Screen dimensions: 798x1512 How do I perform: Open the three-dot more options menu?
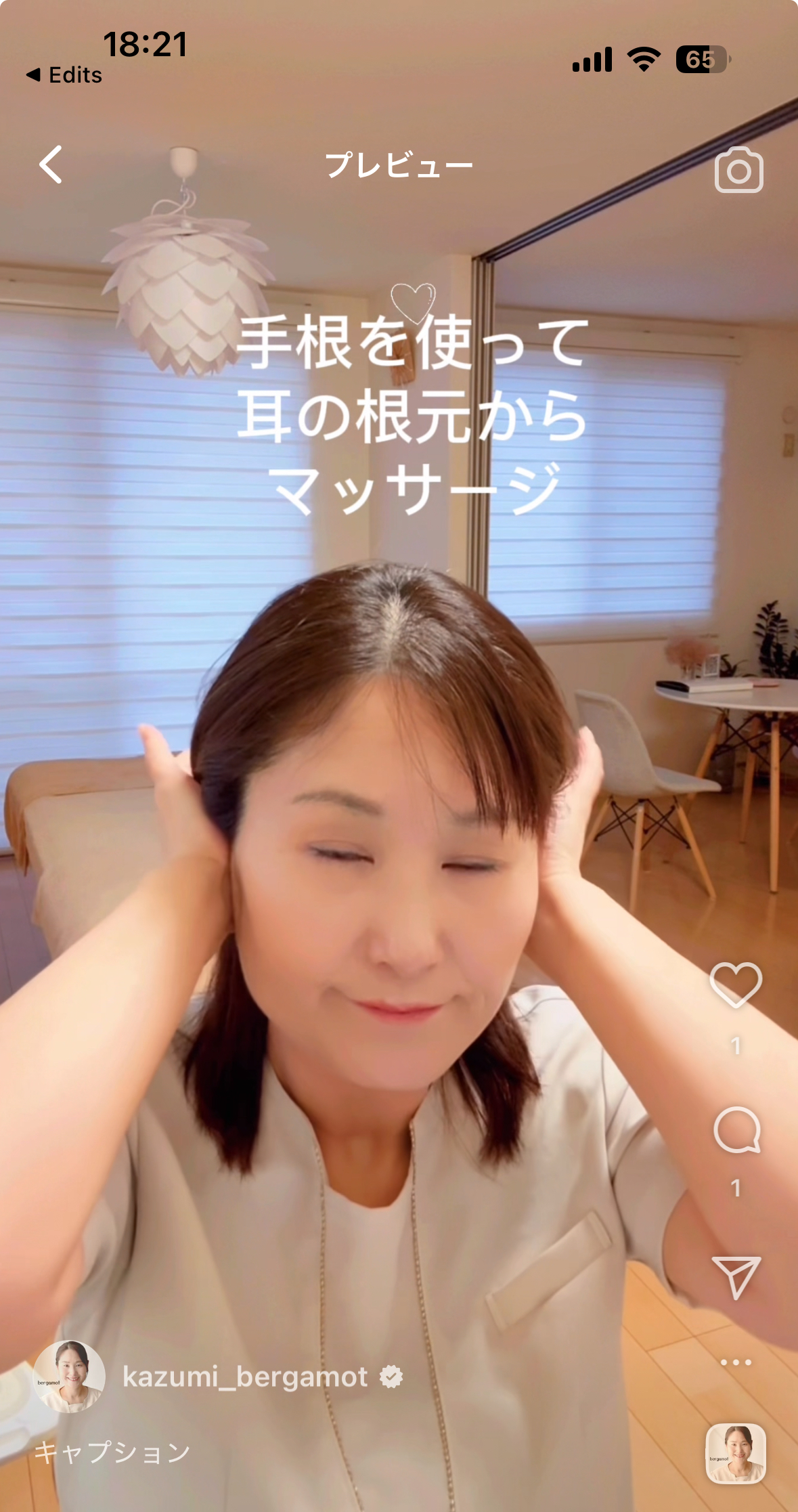pyautogui.click(x=736, y=1362)
